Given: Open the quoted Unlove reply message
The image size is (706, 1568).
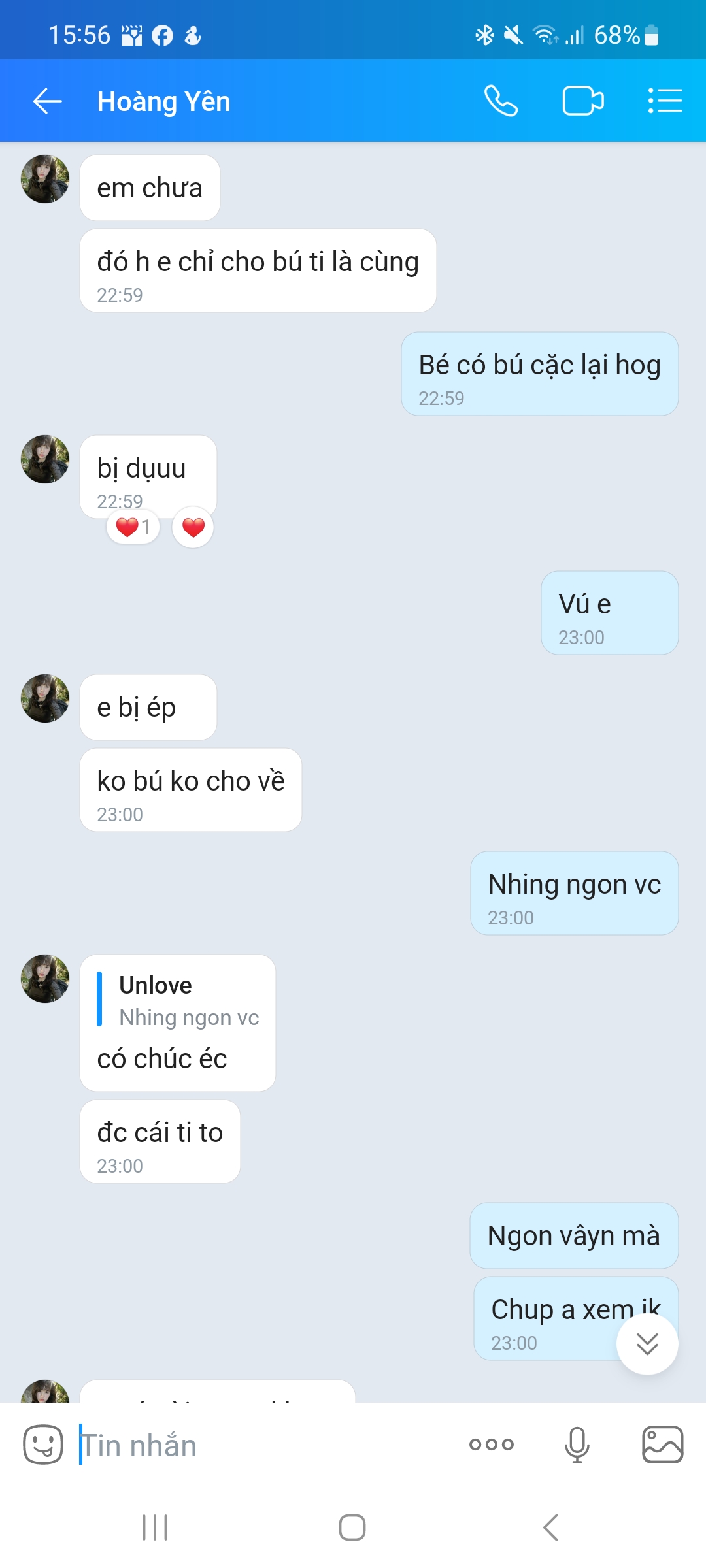Looking at the screenshot, I should 178,1001.
